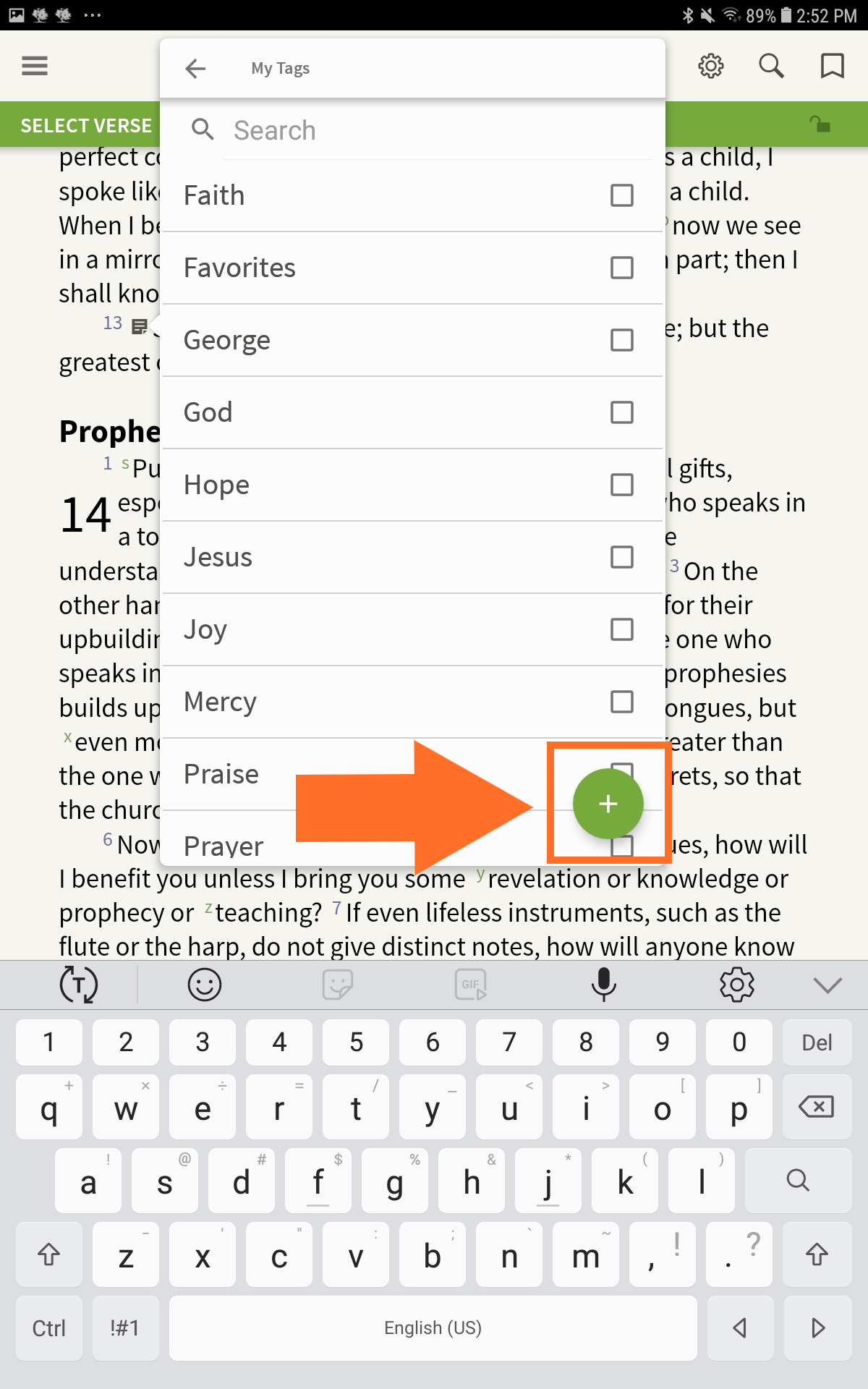Open the search magnifier in top bar

point(771,66)
